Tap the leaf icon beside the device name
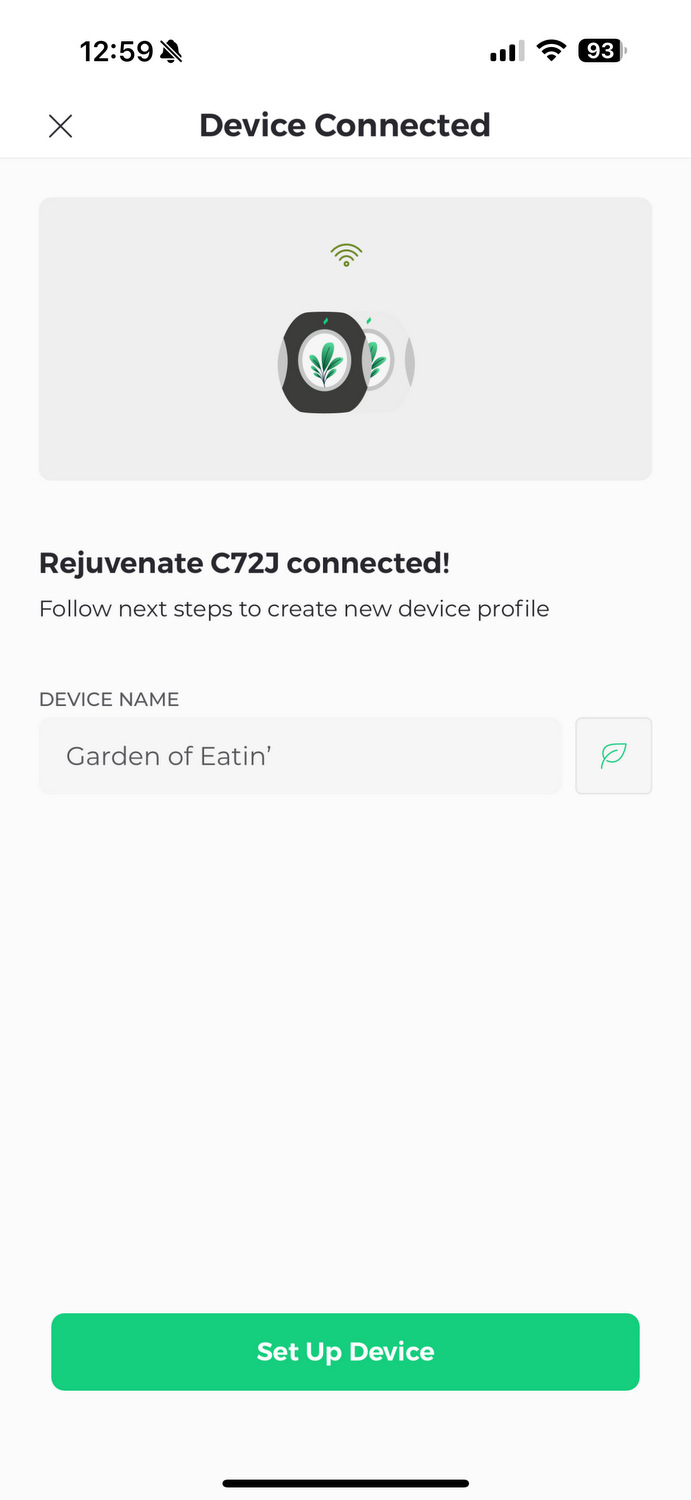 pyautogui.click(x=614, y=756)
